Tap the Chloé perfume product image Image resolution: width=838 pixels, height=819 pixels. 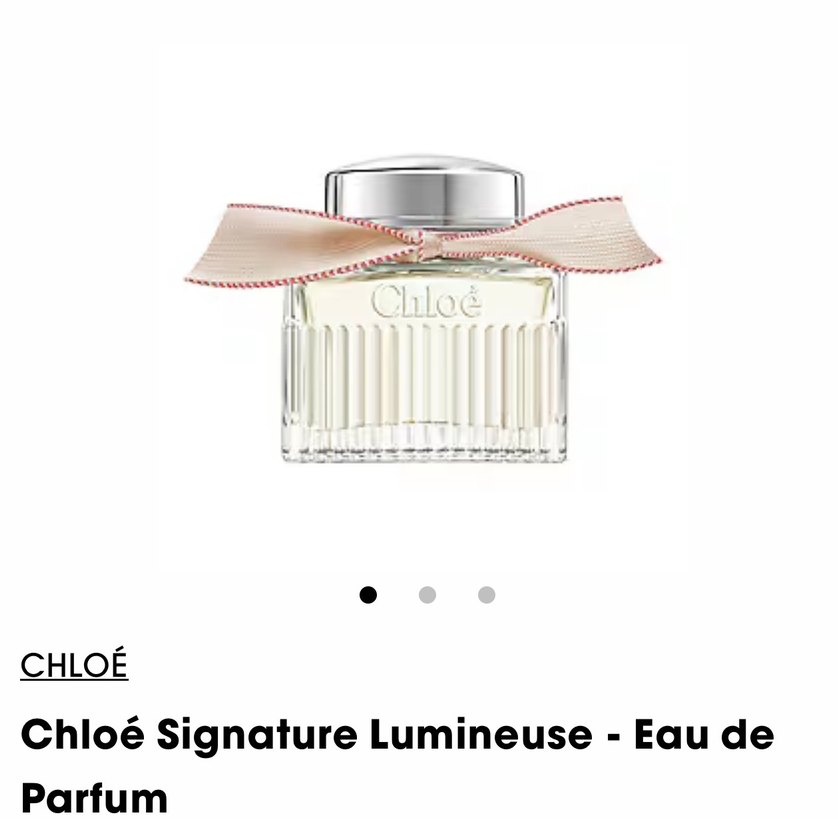[423, 310]
